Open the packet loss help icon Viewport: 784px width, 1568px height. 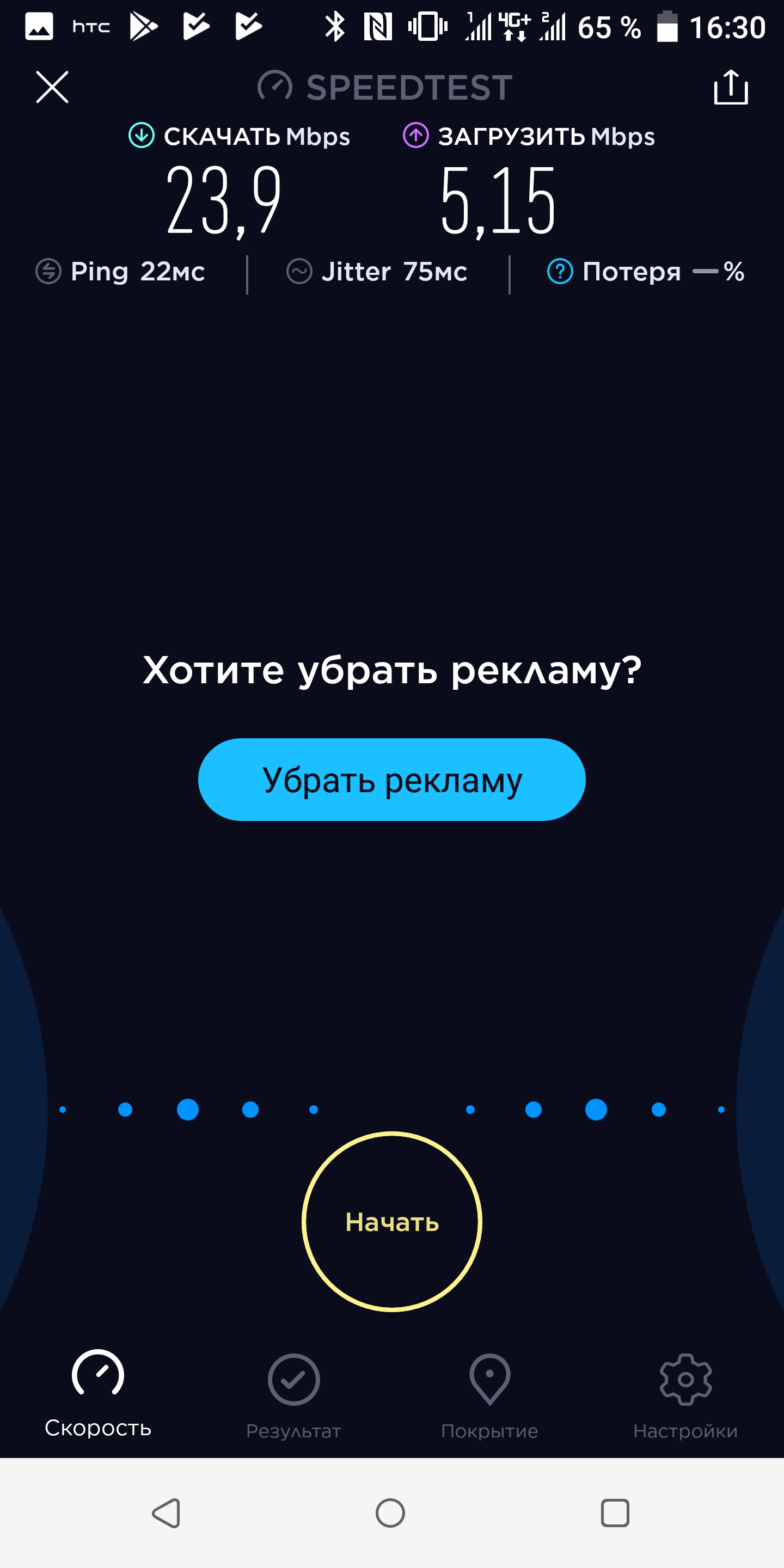pos(560,272)
